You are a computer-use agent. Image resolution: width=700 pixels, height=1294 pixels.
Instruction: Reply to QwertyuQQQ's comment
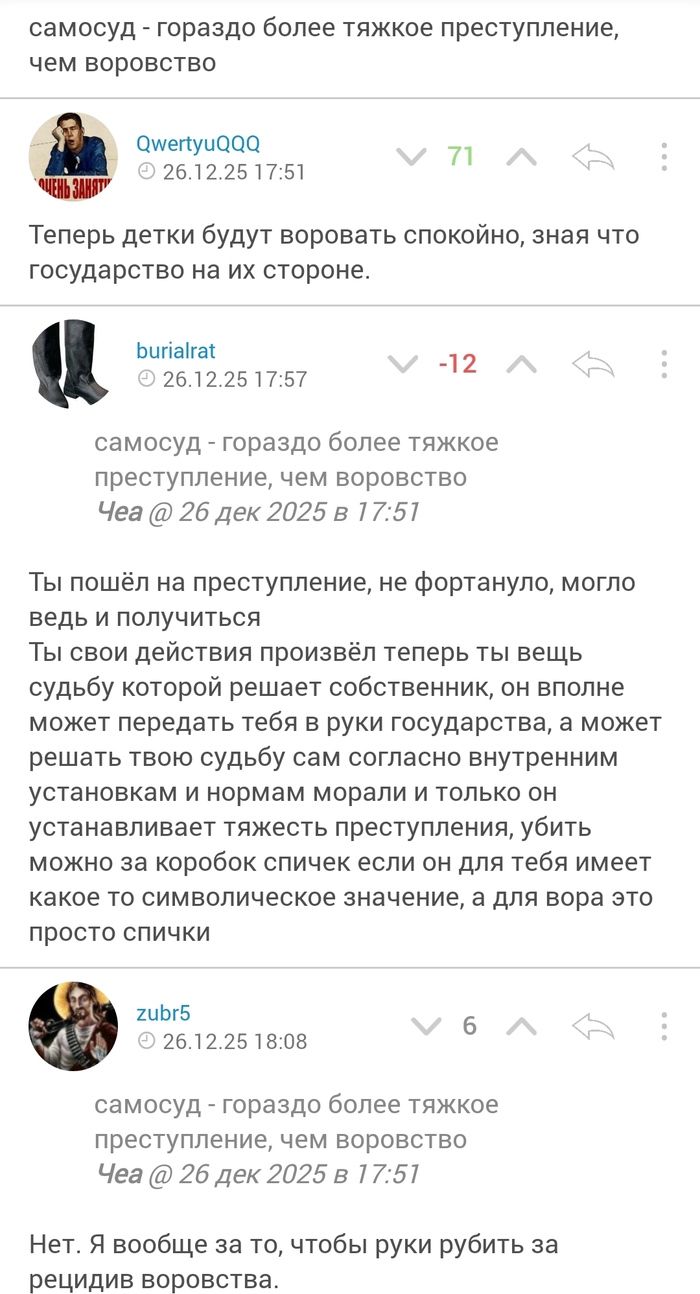click(x=592, y=157)
